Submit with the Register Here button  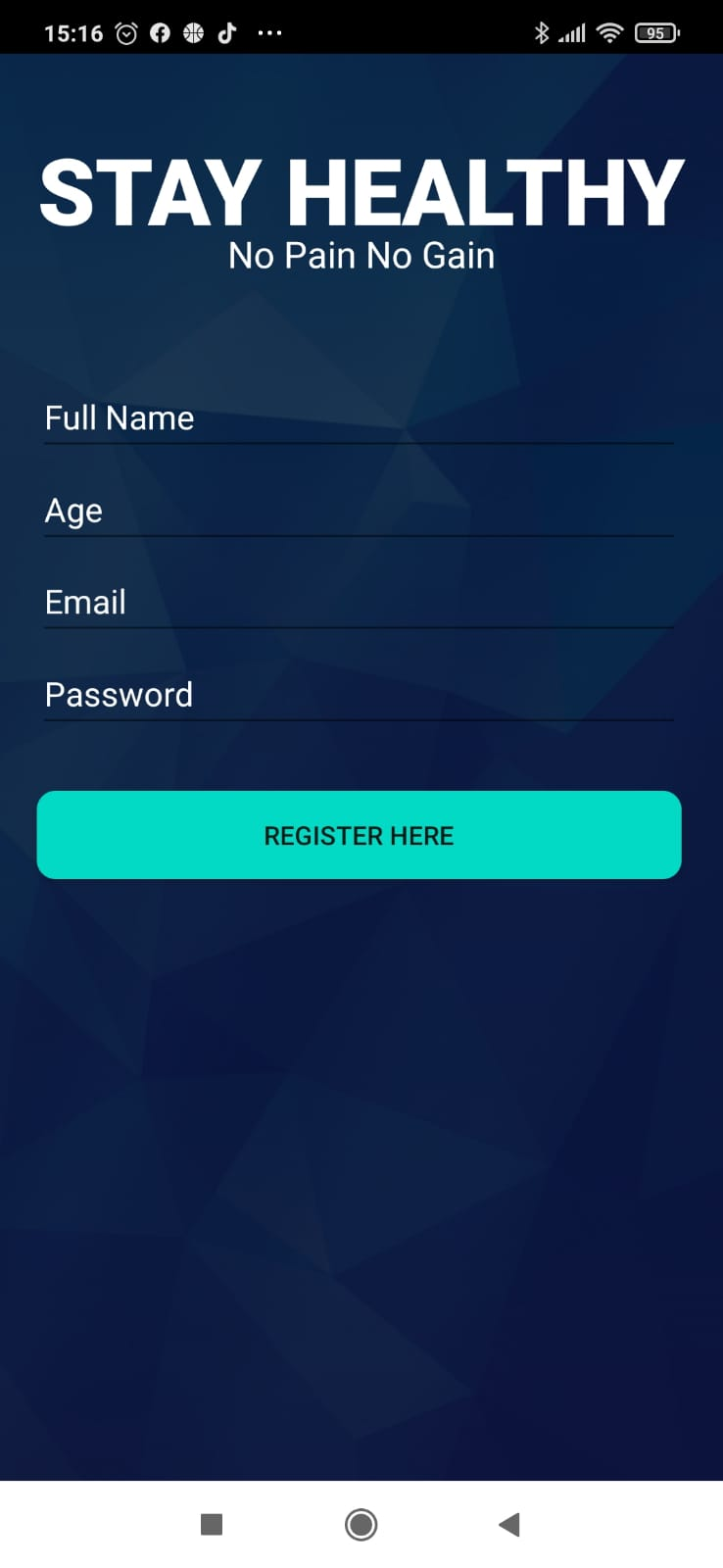pyautogui.click(x=359, y=835)
